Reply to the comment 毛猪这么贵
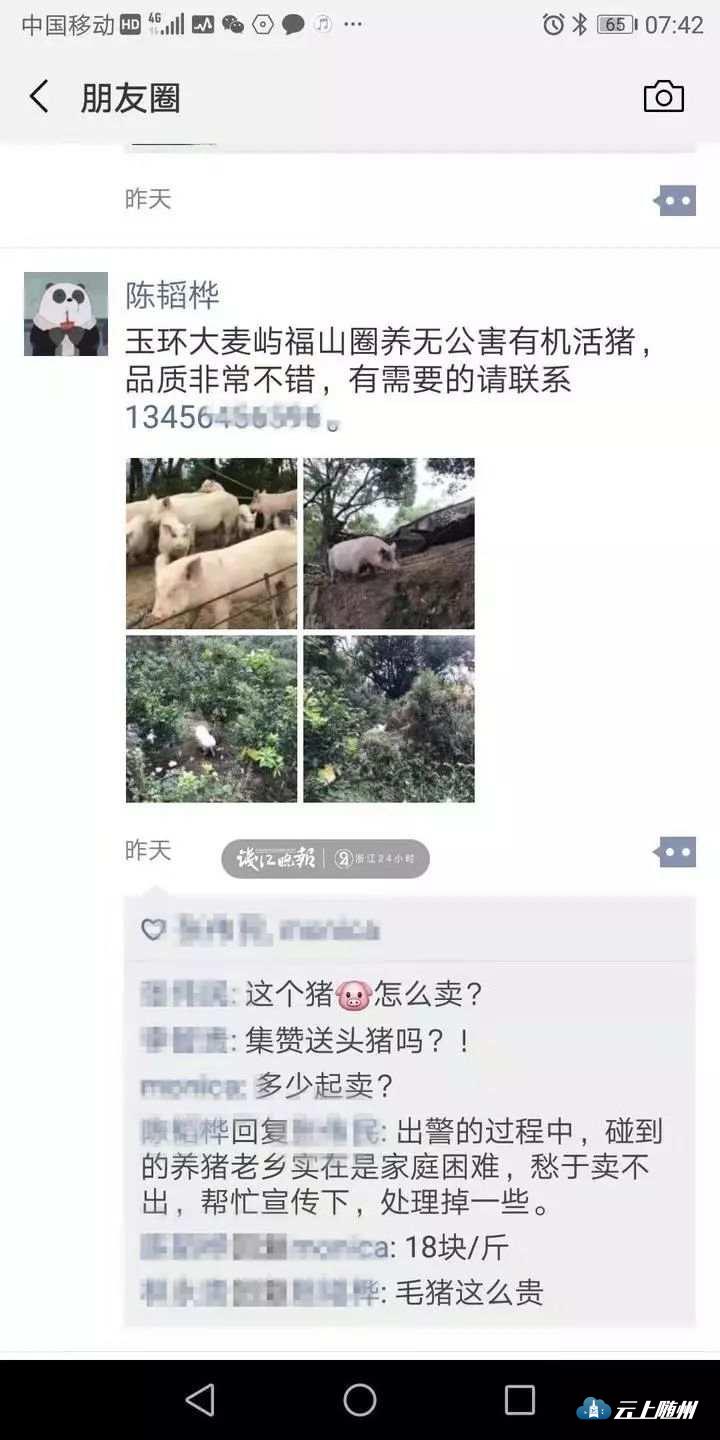 click(468, 1293)
